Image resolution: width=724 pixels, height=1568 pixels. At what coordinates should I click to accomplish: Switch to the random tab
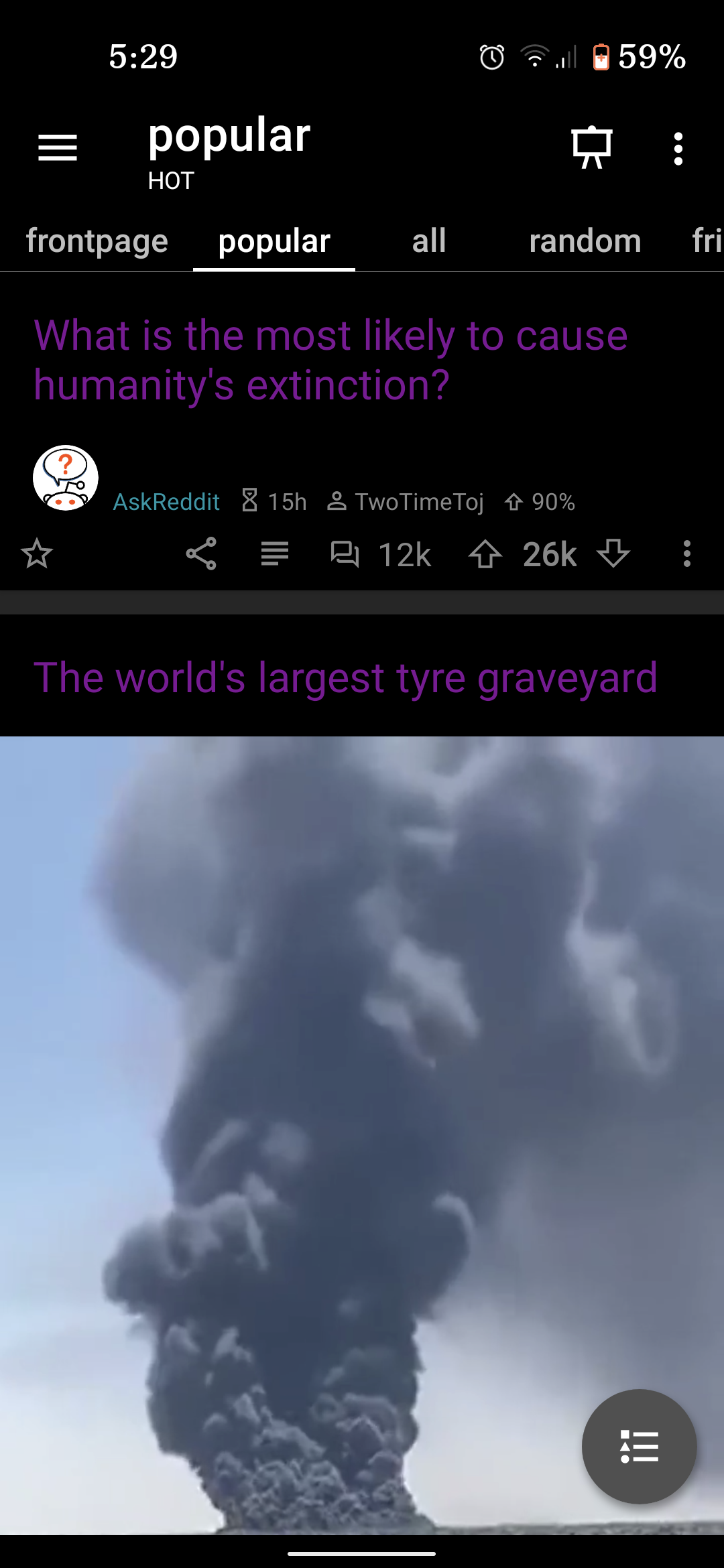(585, 241)
